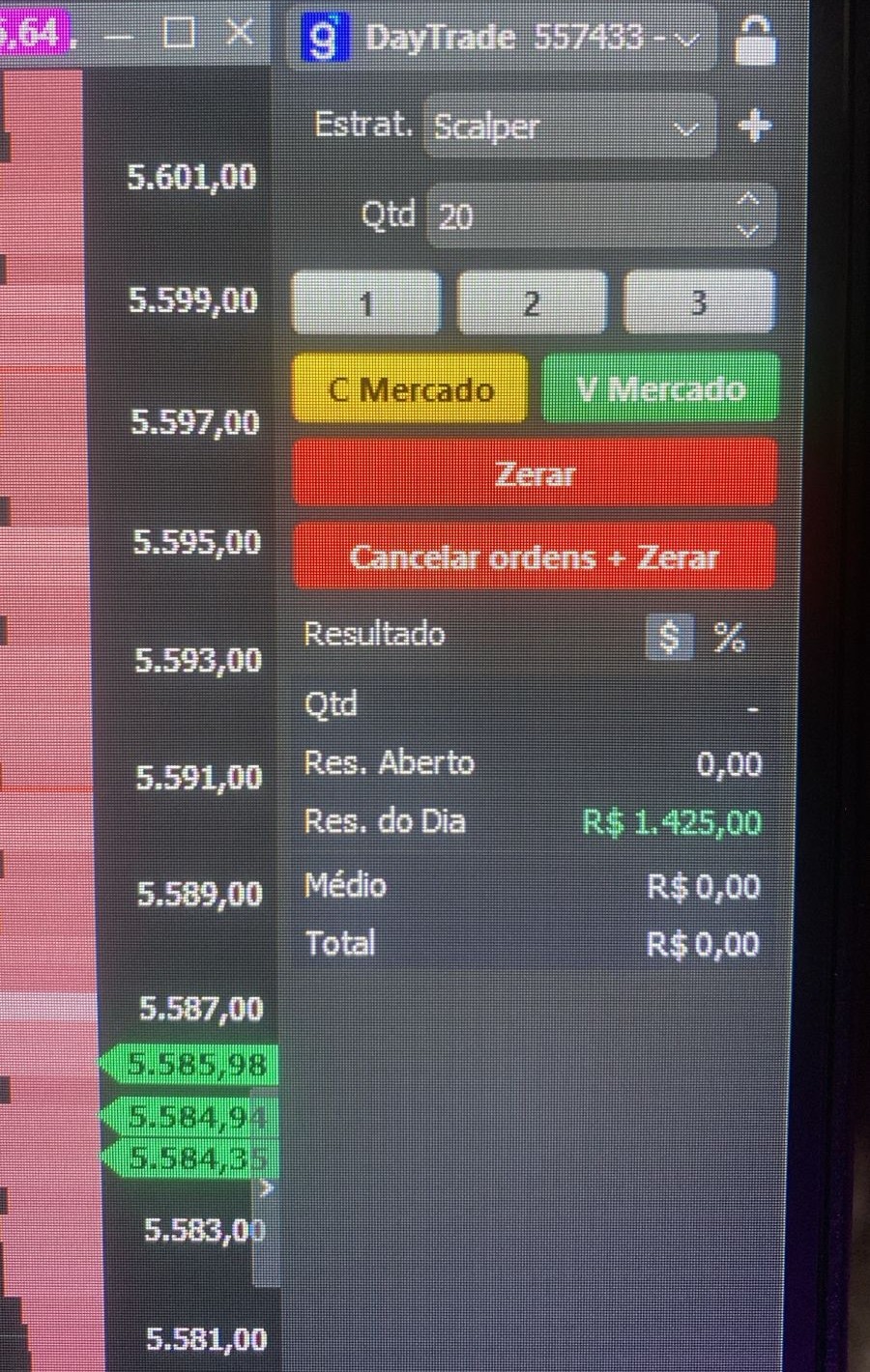Add a new strategy with the plus icon
870x1372 pixels.
[755, 126]
